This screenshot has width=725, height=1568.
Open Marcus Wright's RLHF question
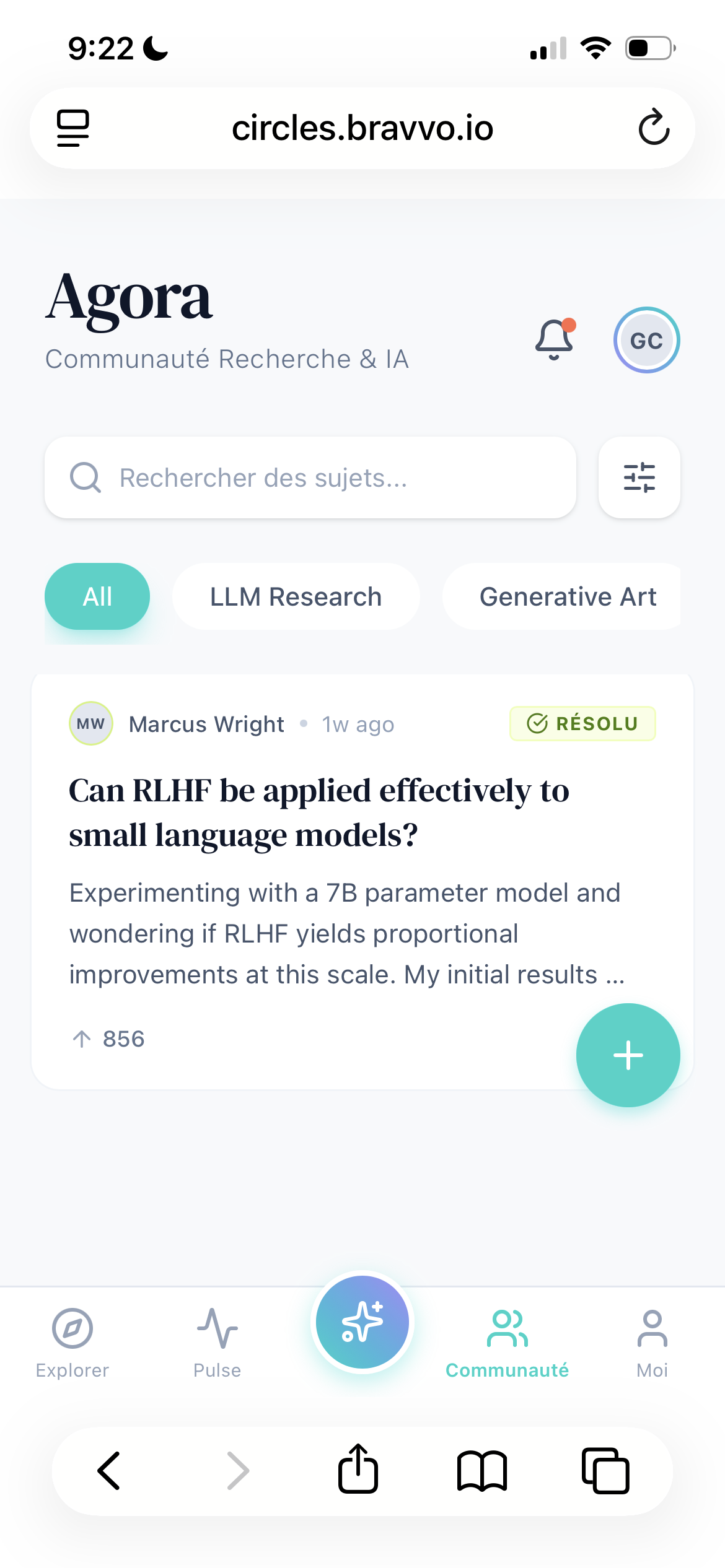coord(319,812)
